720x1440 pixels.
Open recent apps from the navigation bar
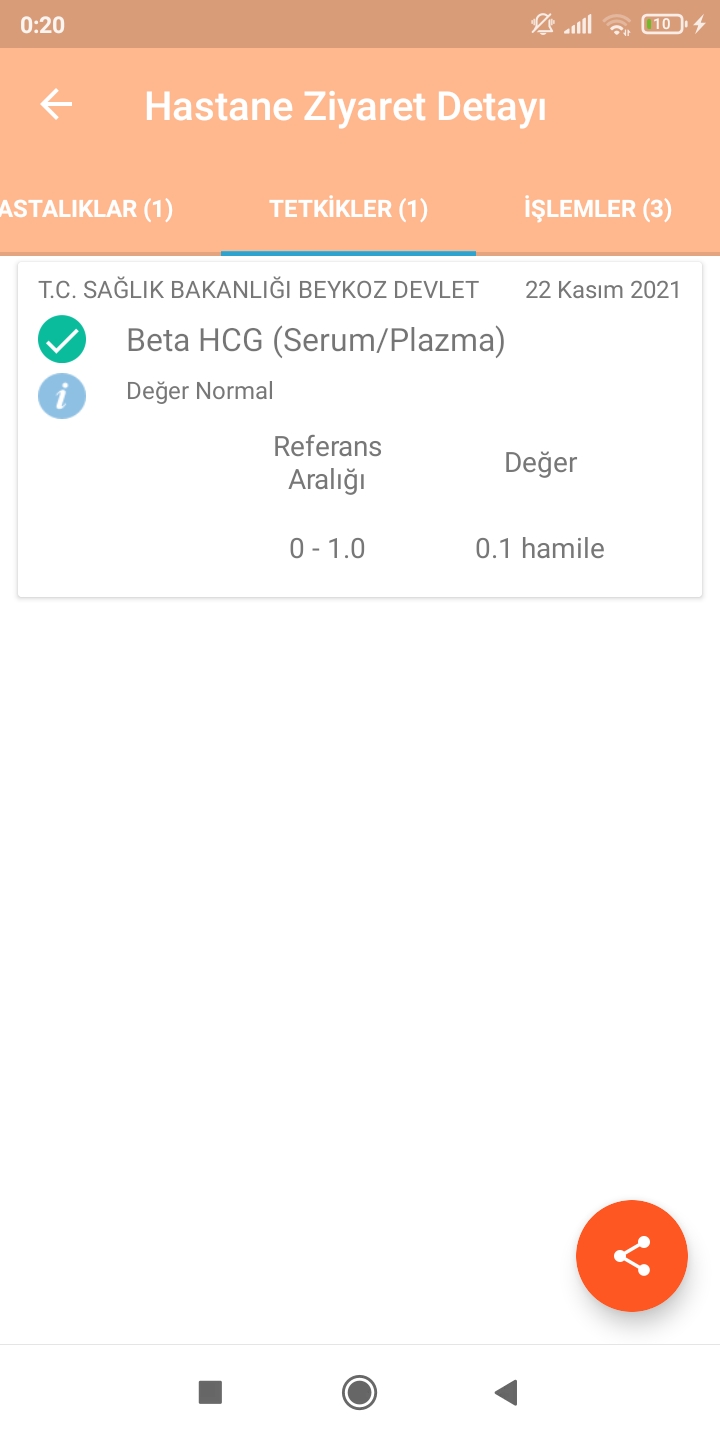pyautogui.click(x=210, y=1392)
